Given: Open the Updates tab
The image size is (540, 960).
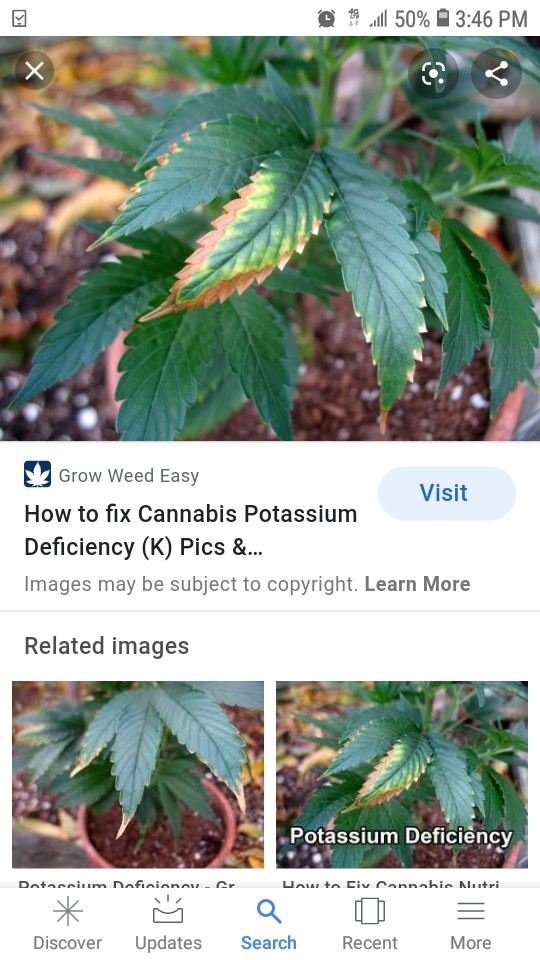Looking at the screenshot, I should pos(168,924).
